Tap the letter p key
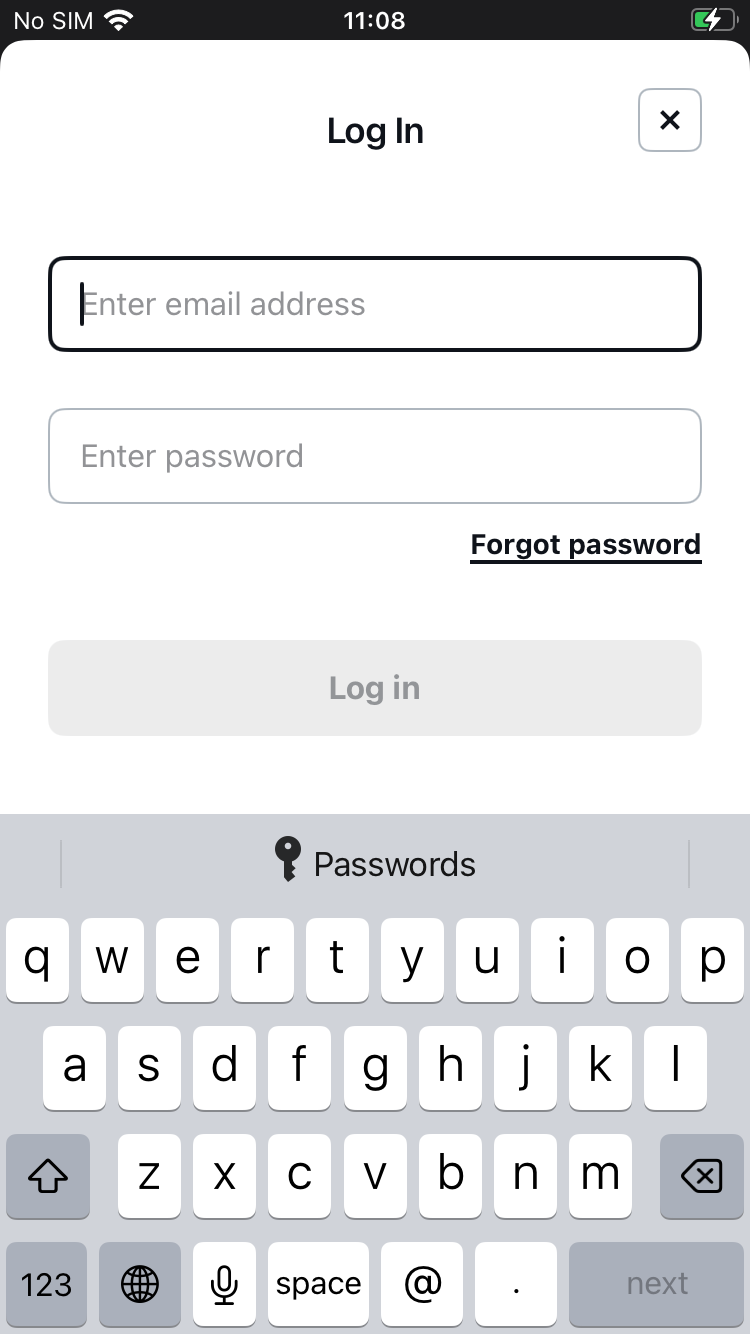This screenshot has height=1334, width=750. pyautogui.click(x=712, y=959)
